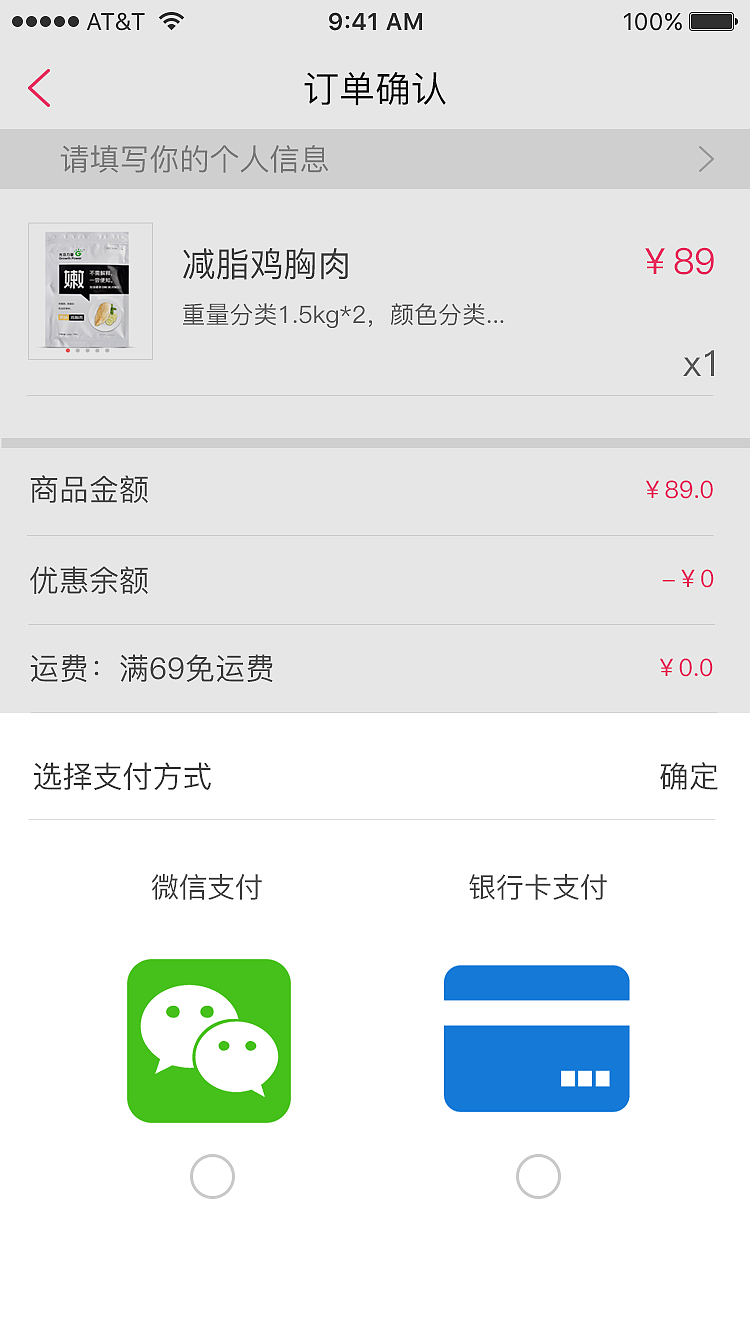Open the 减脂鸡胸肉 product thumbnail
The width and height of the screenshot is (750, 1334).
90,290
